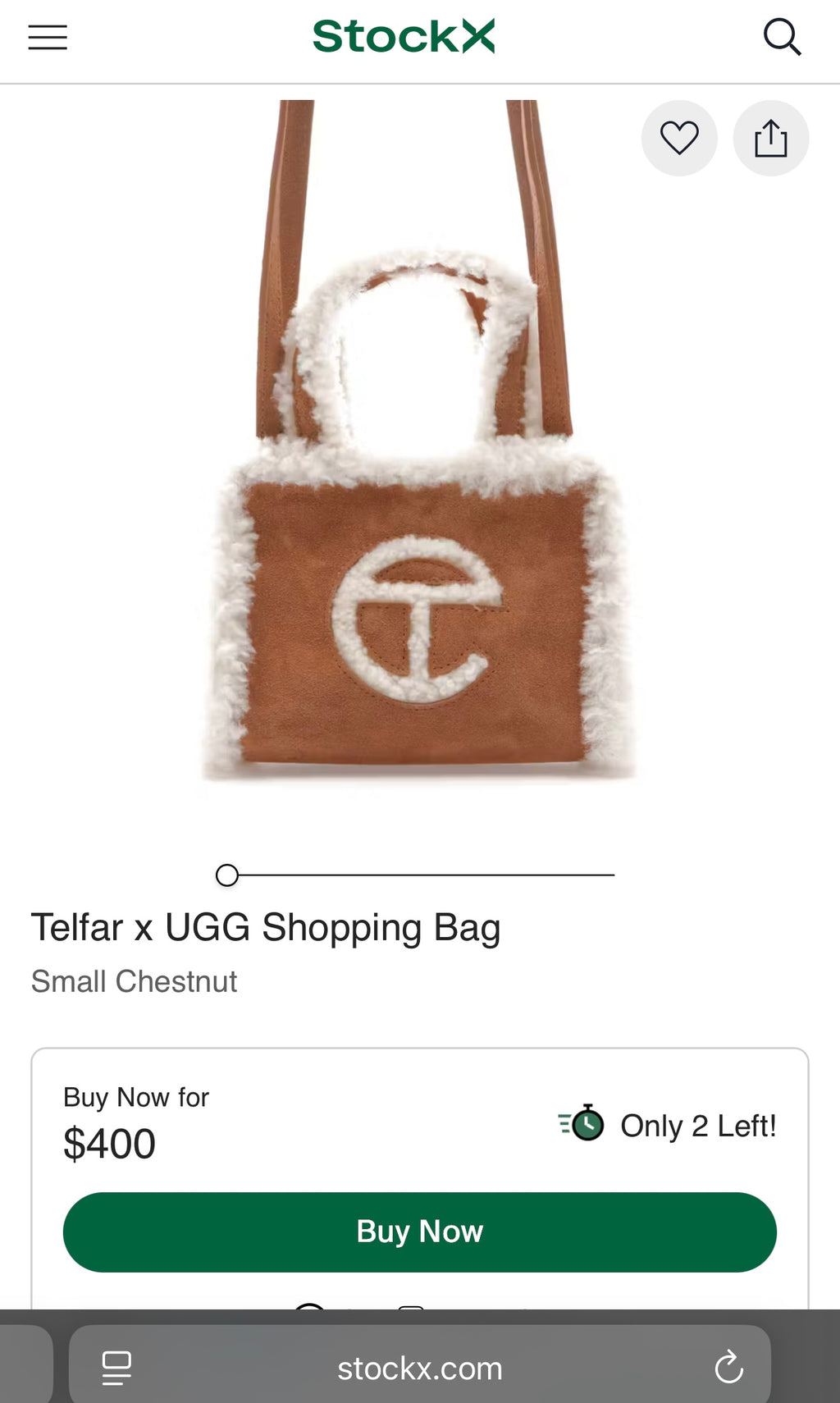The width and height of the screenshot is (840, 1403).
Task: Share this product listing
Action: click(770, 138)
